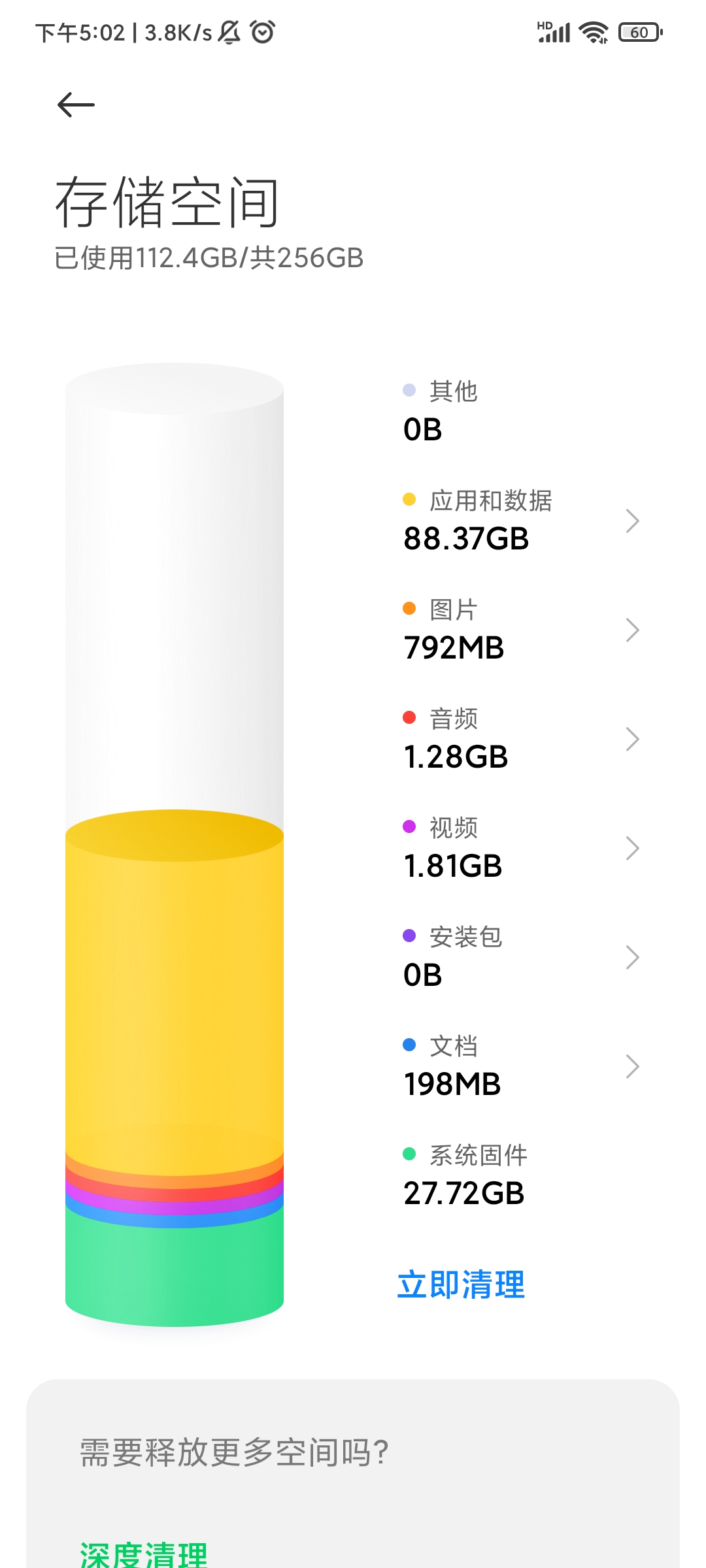Tap the 立即清理 link
This screenshot has height=1568, width=706.
click(x=461, y=1284)
